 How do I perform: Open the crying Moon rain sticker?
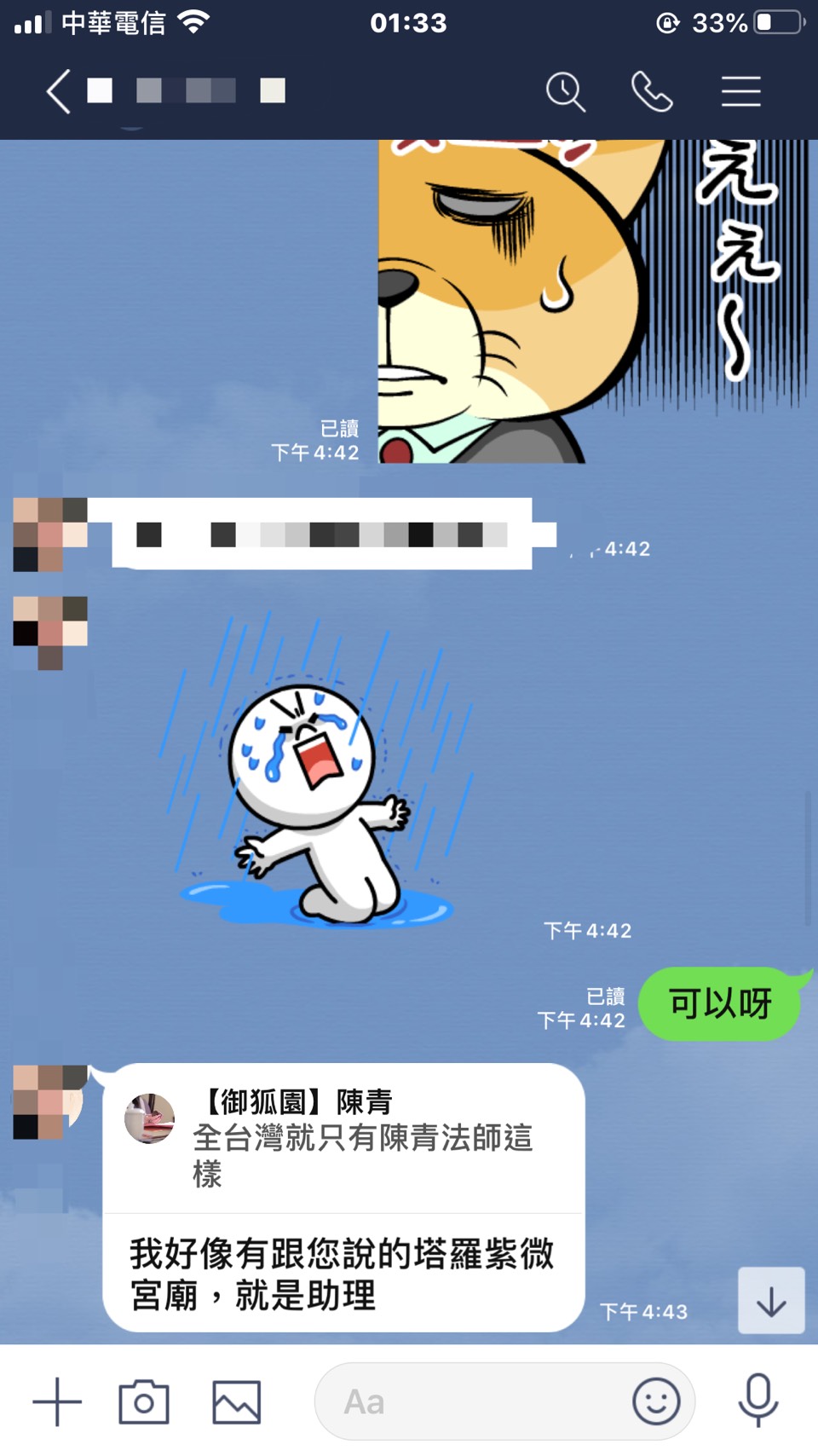click(x=315, y=784)
